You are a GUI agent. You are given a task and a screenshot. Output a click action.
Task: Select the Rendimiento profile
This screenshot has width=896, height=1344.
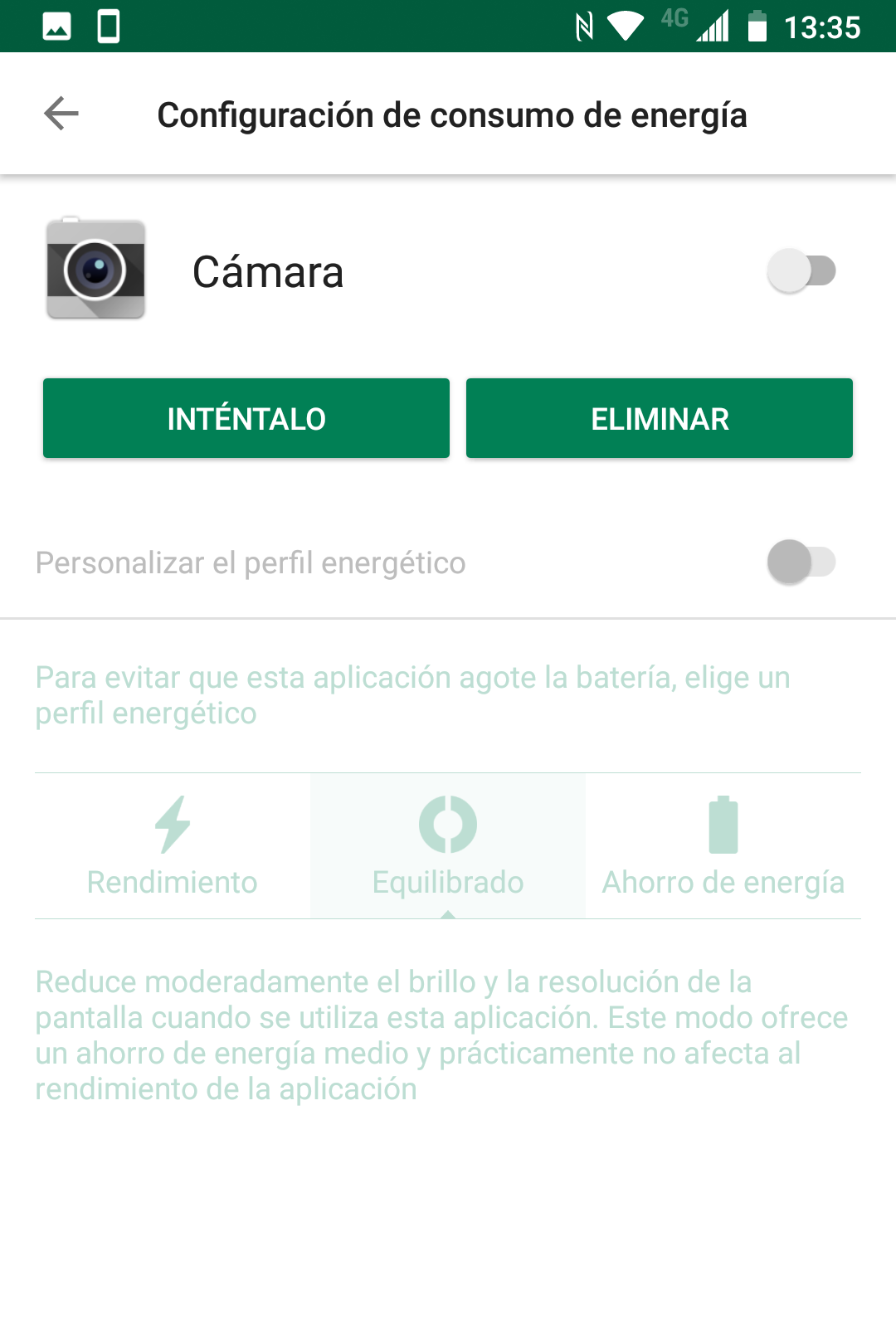[173, 846]
